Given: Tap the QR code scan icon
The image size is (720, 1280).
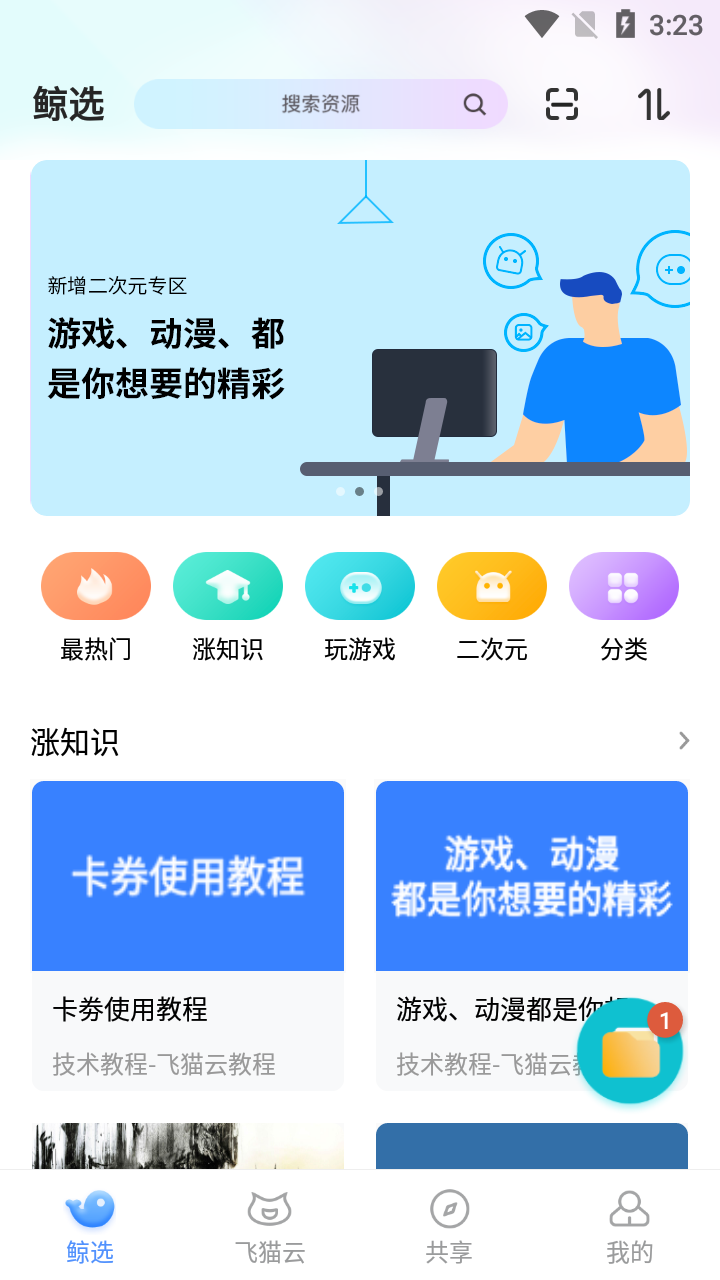Looking at the screenshot, I should coord(561,103).
